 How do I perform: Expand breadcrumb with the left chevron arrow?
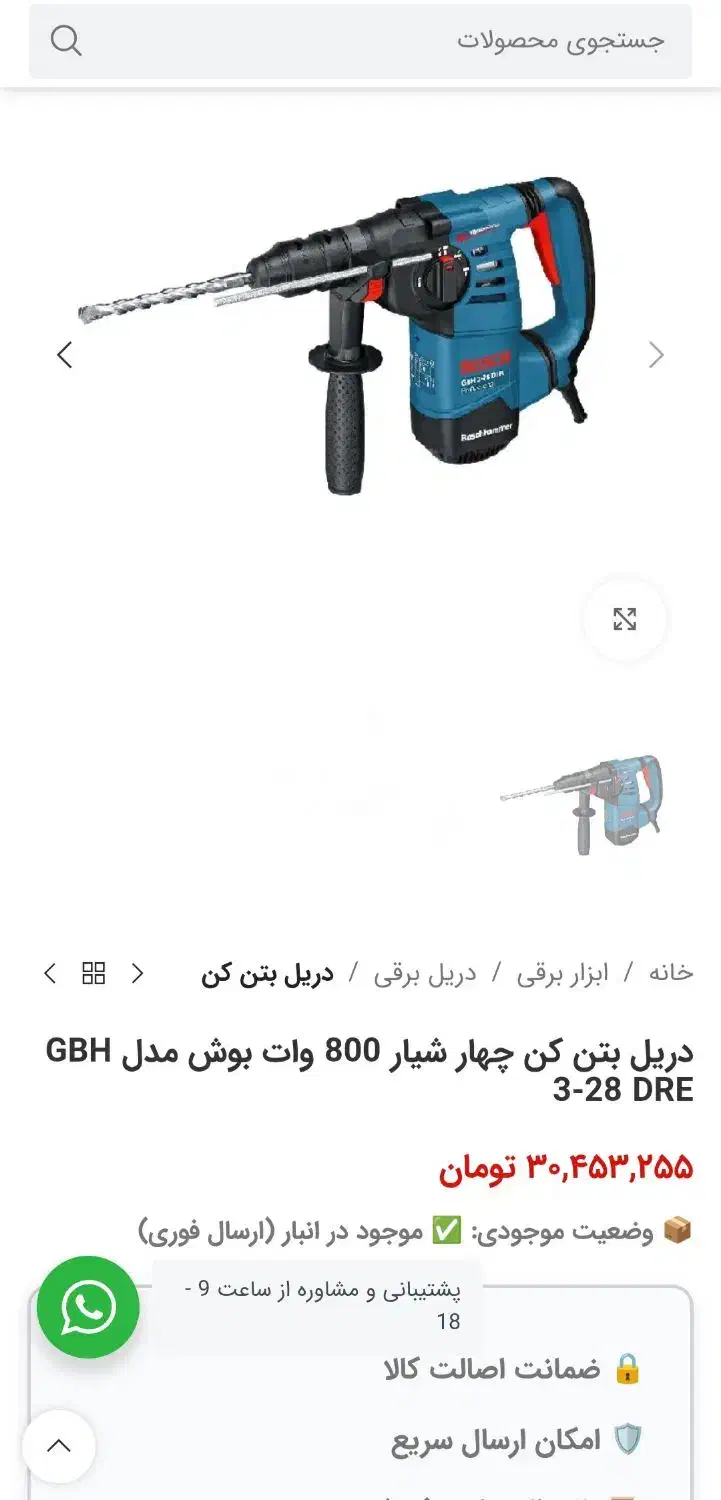[x=48, y=972]
